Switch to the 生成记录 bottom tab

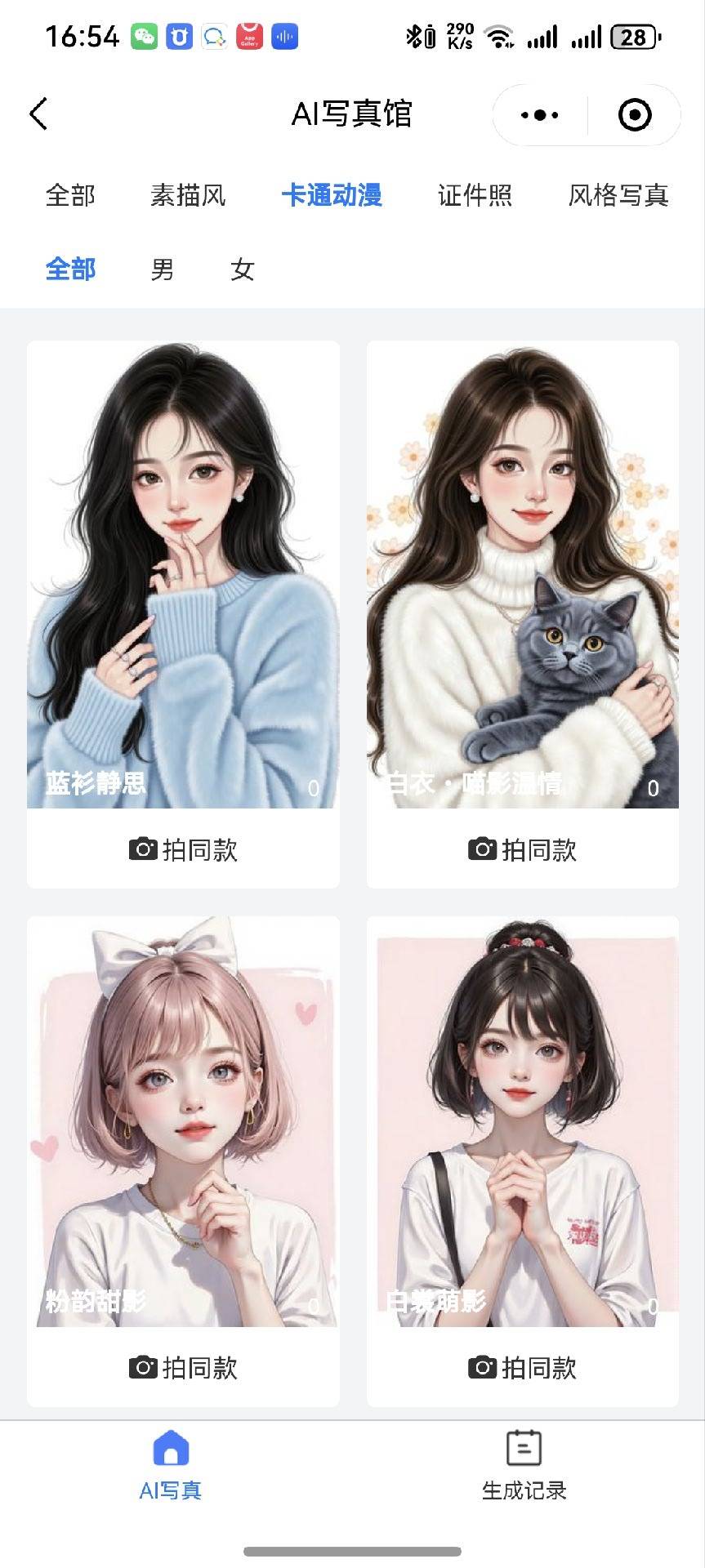point(524,1466)
